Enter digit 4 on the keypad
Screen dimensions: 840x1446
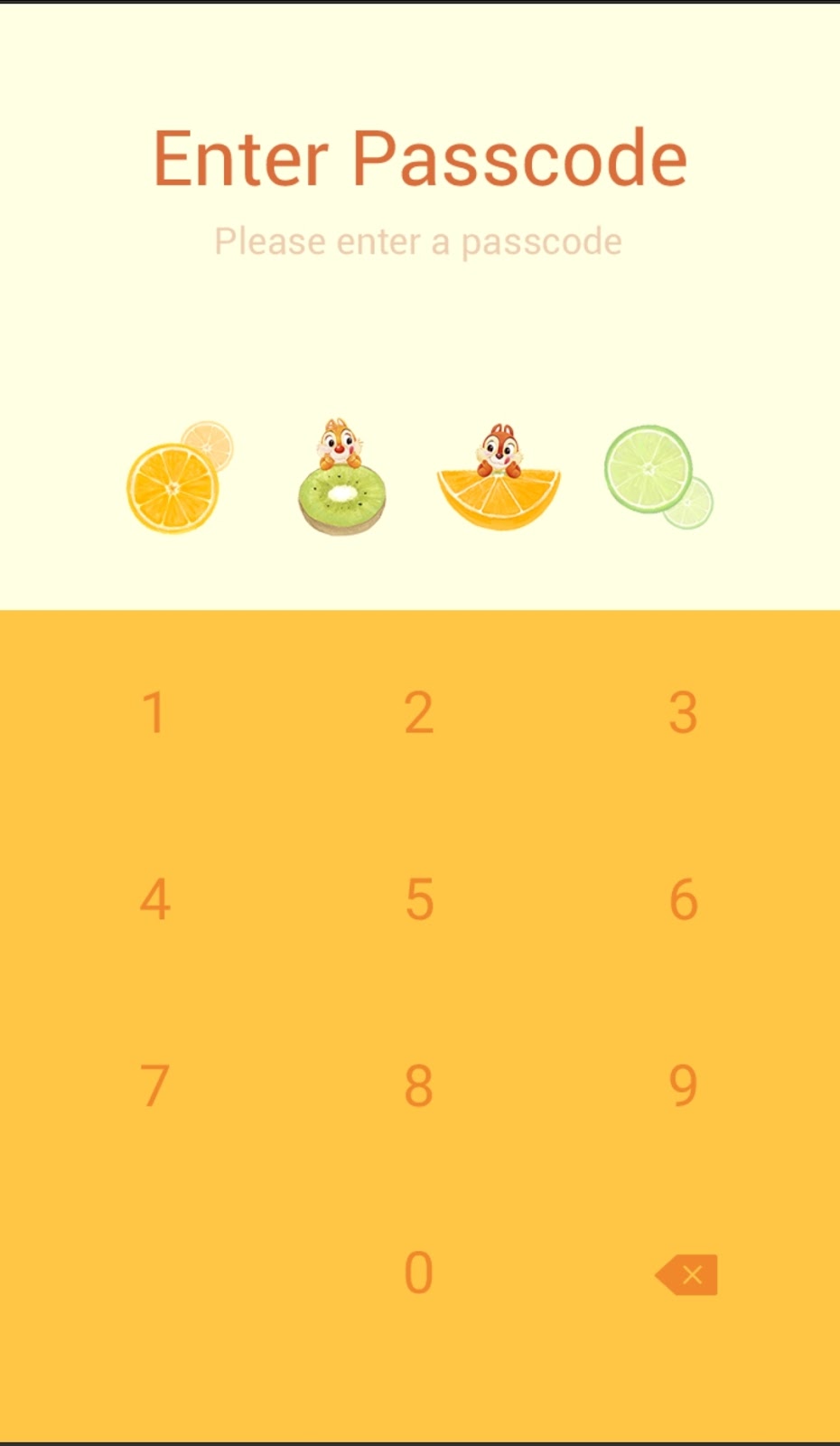(x=154, y=899)
